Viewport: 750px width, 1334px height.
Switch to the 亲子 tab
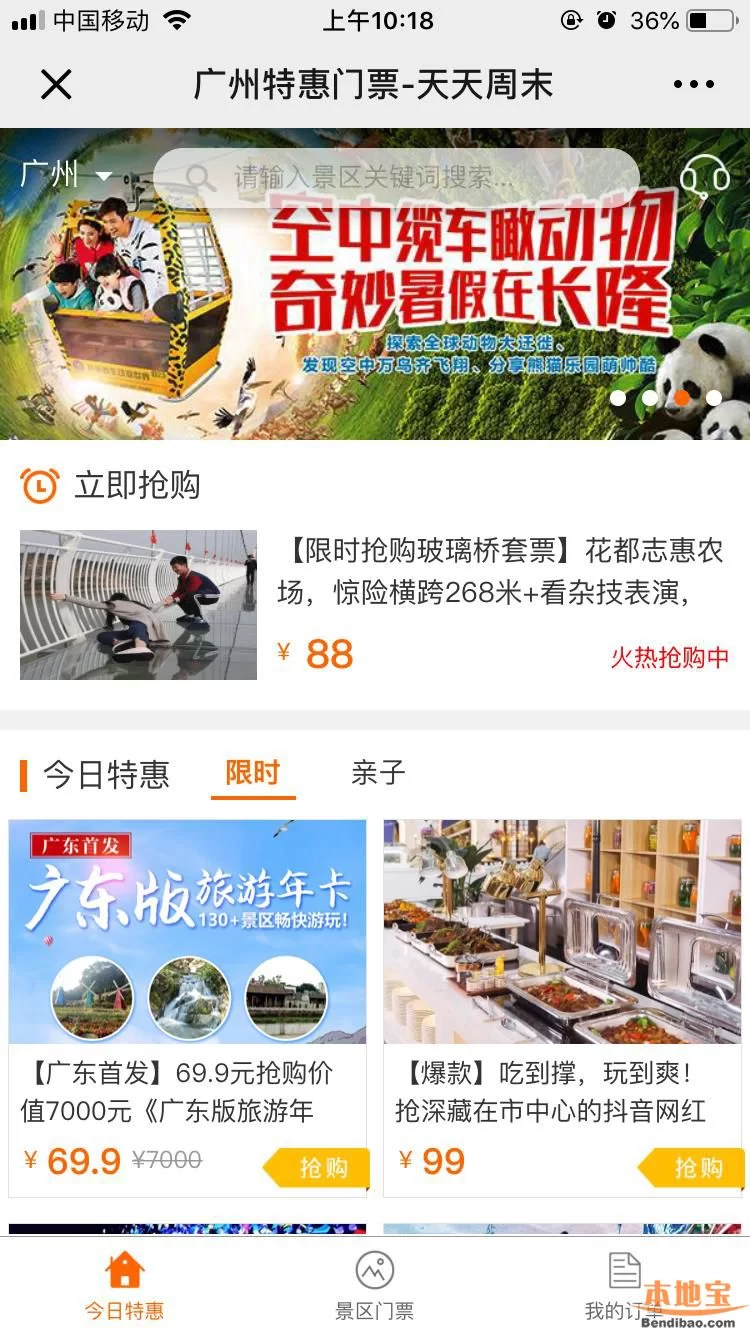click(x=378, y=773)
